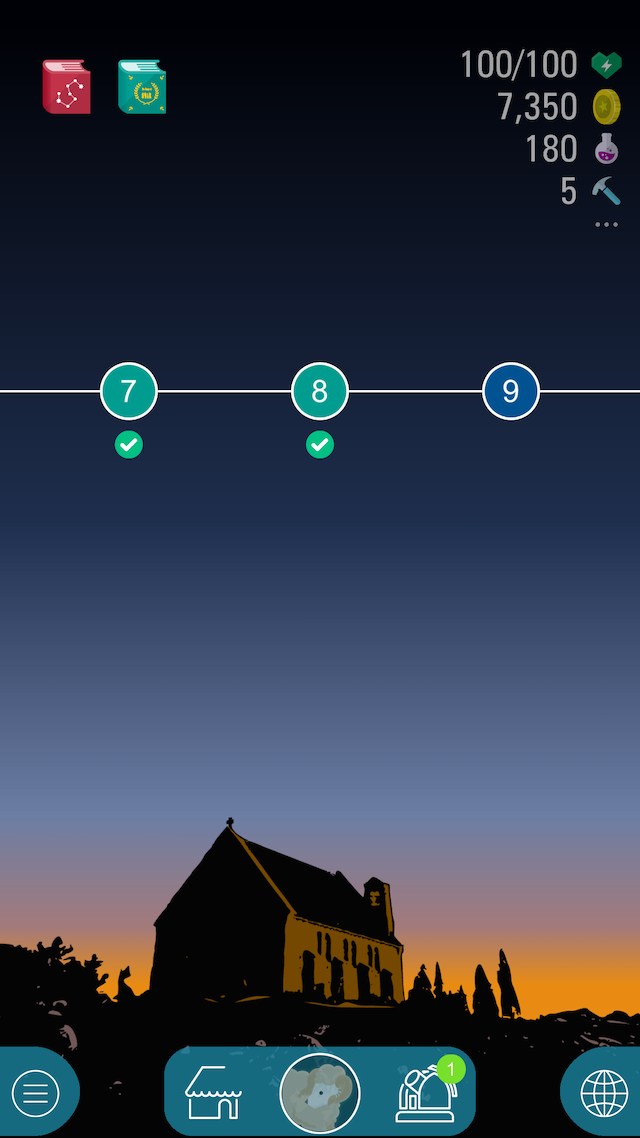The height and width of the screenshot is (1138, 640).
Task: Open the green achievements book
Action: pos(142,87)
